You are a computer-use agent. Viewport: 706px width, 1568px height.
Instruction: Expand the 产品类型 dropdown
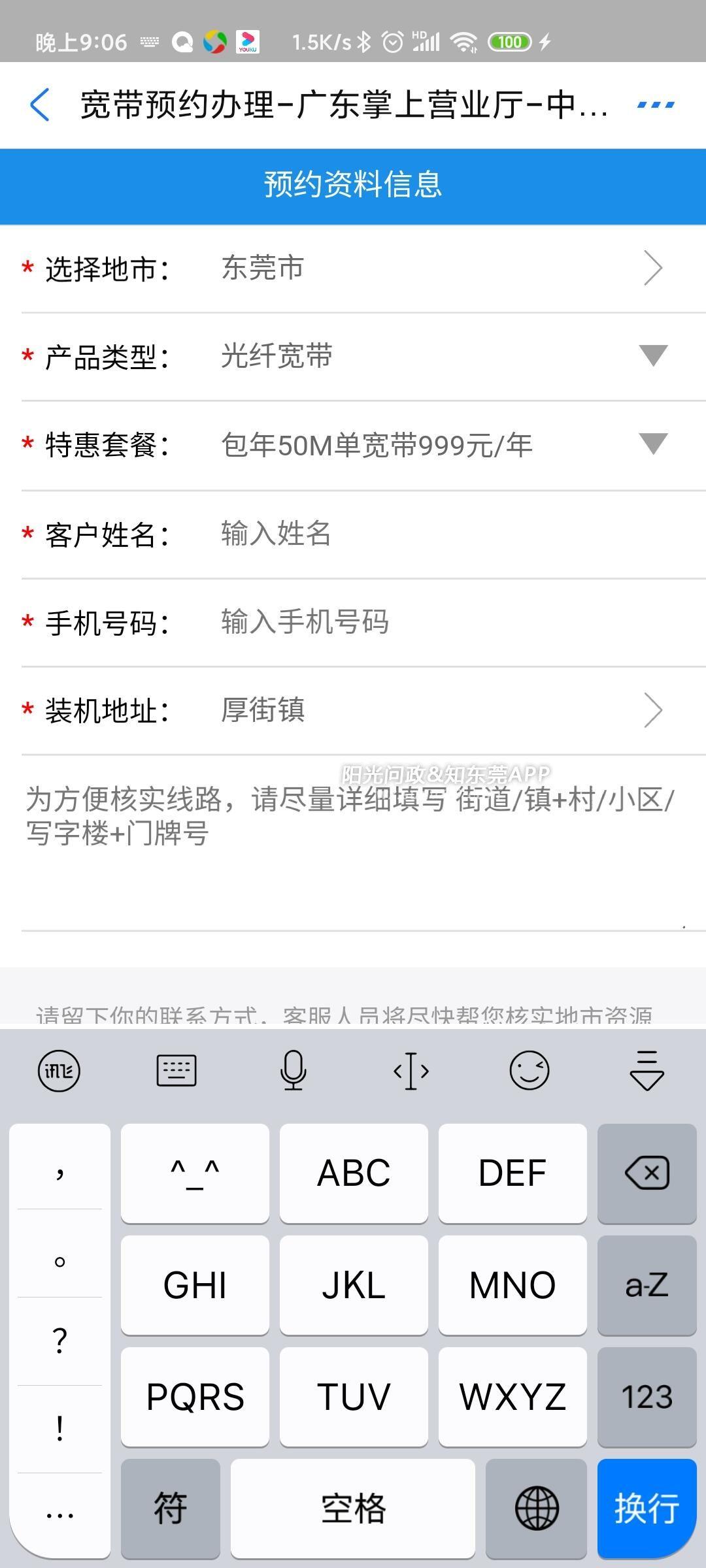click(353, 357)
